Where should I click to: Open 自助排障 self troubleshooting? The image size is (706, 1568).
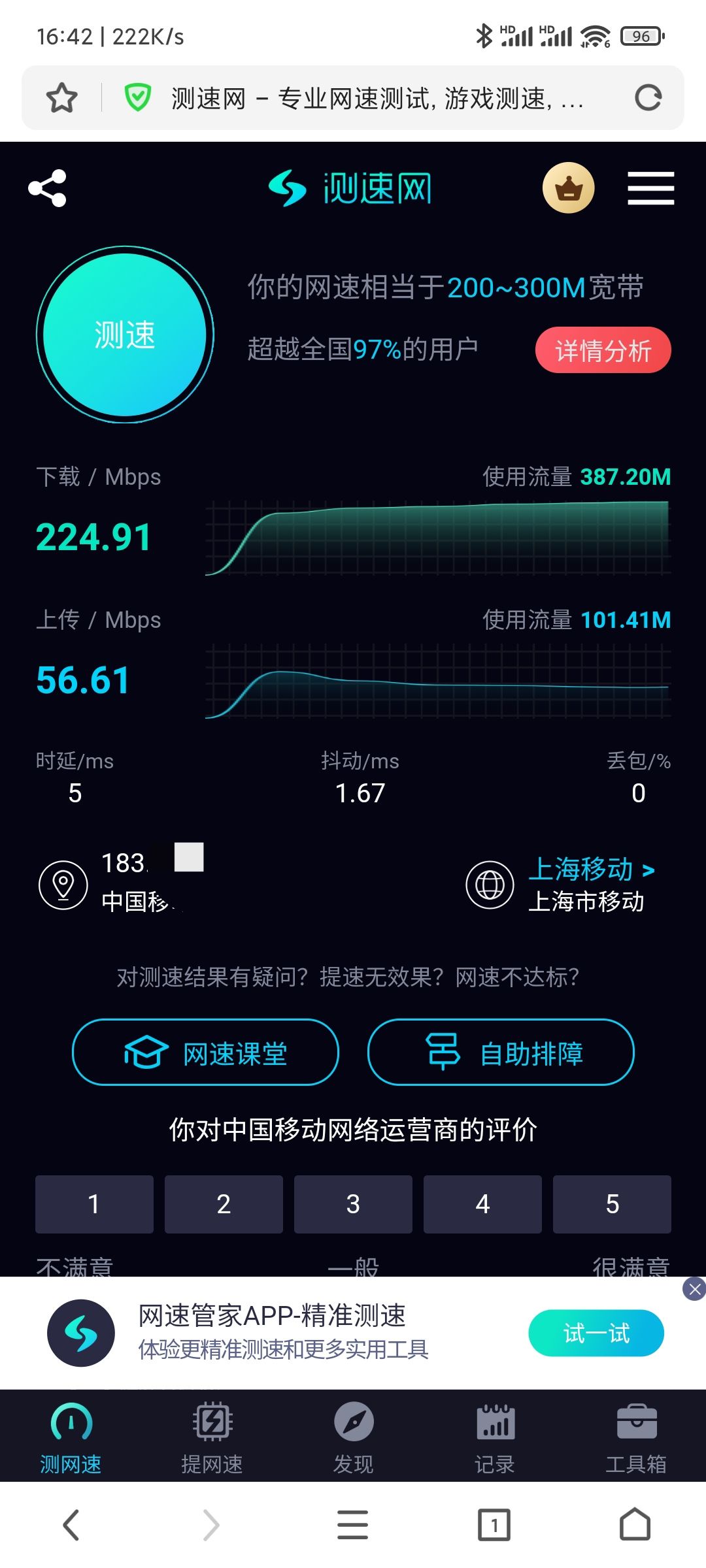[501, 1053]
